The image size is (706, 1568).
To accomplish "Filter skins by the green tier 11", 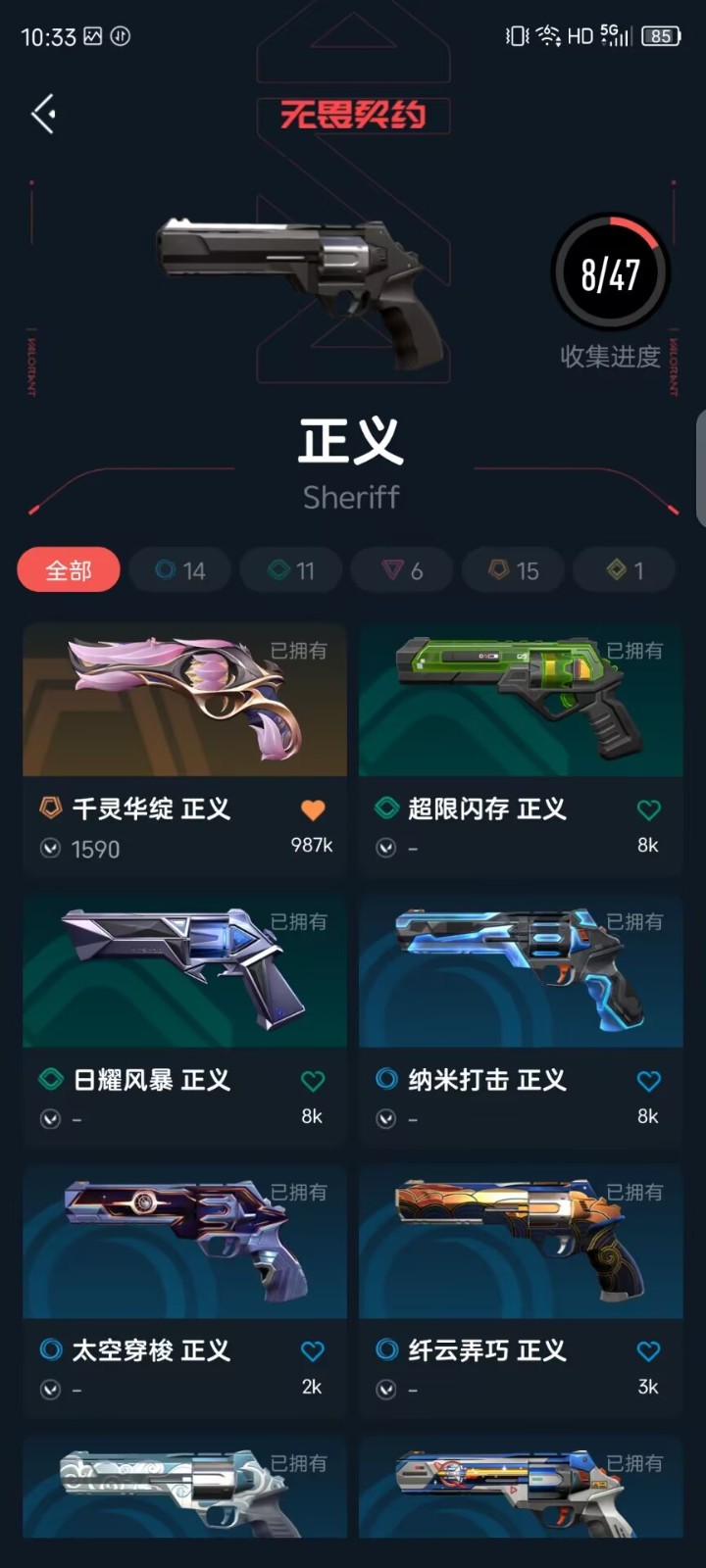I will click(x=291, y=570).
